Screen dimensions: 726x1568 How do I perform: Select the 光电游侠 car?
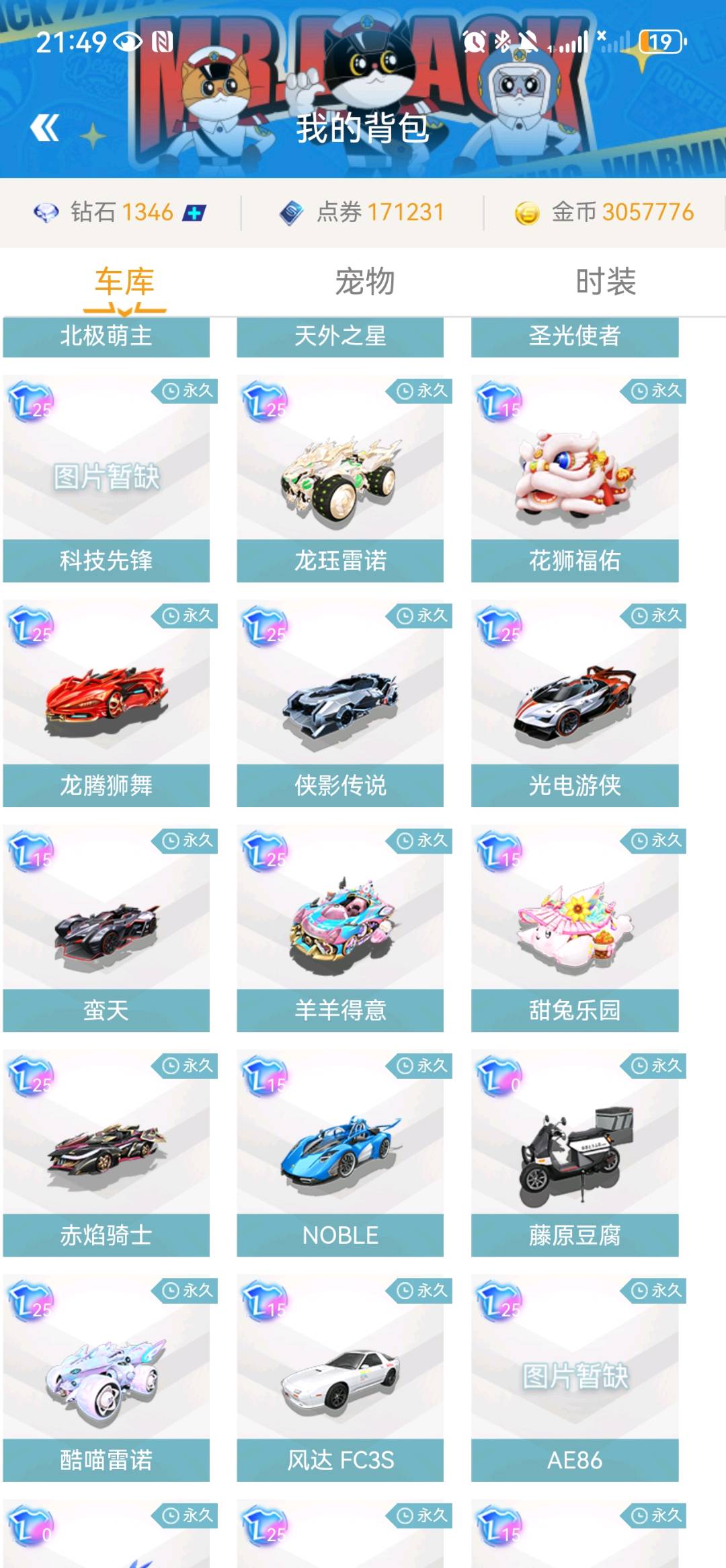pos(575,704)
